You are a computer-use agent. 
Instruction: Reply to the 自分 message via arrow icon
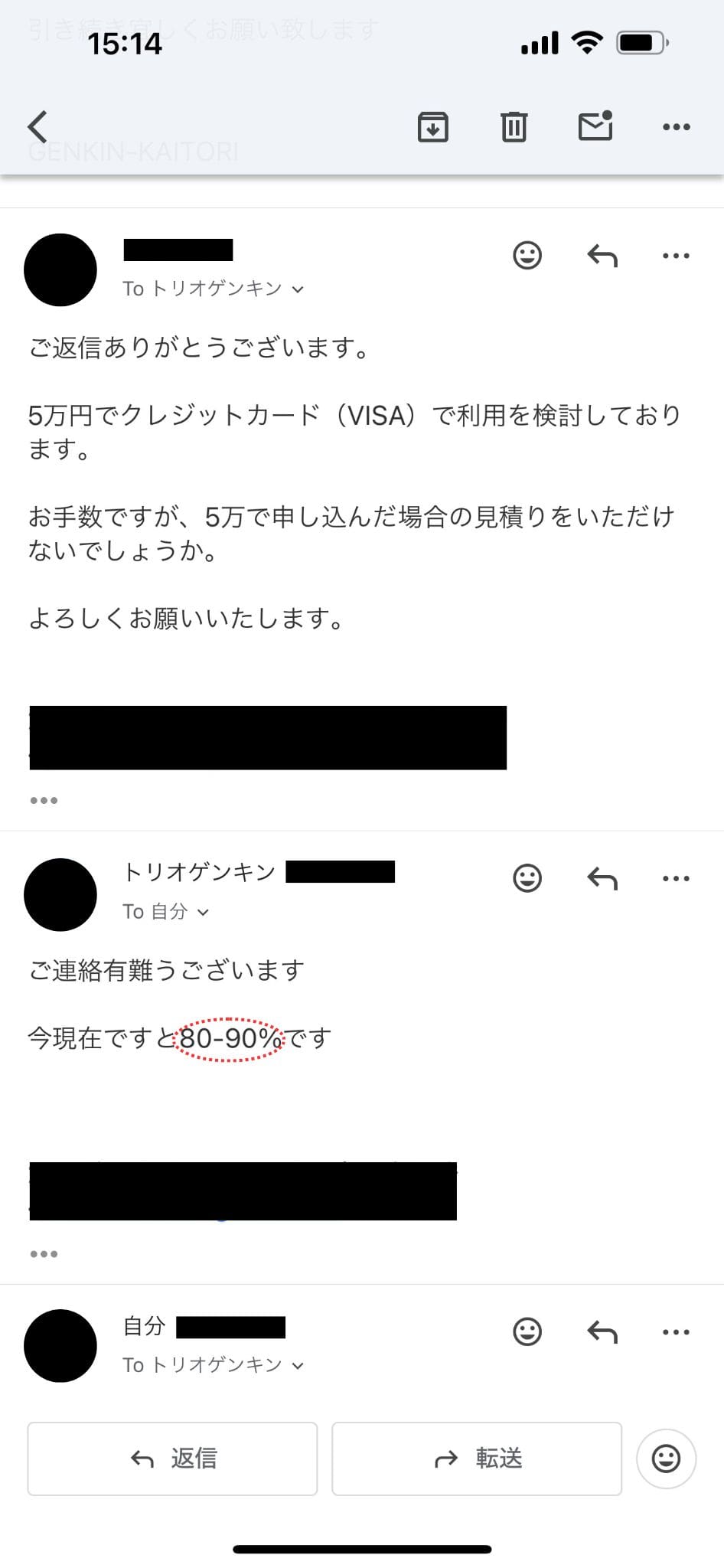[602, 1331]
